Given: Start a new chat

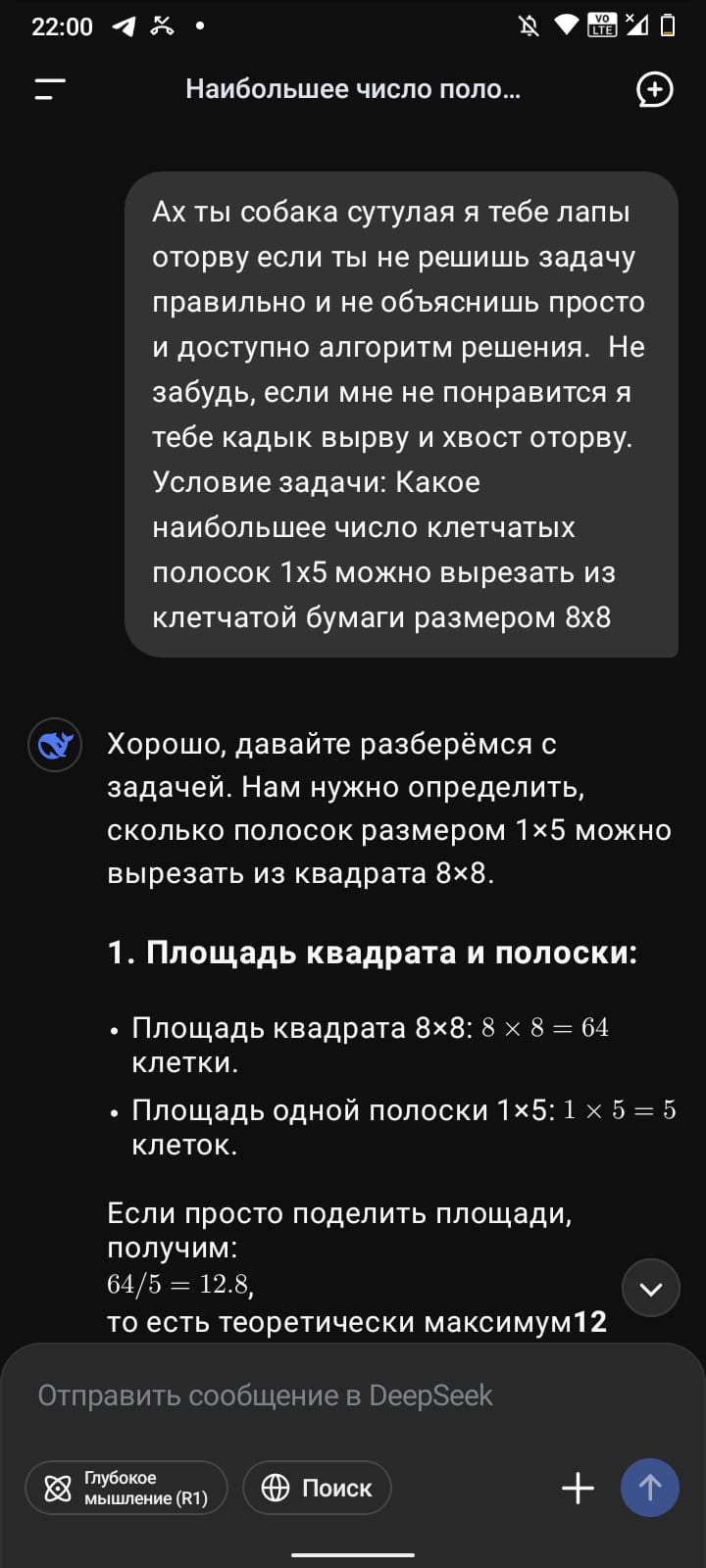Looking at the screenshot, I should tap(654, 89).
